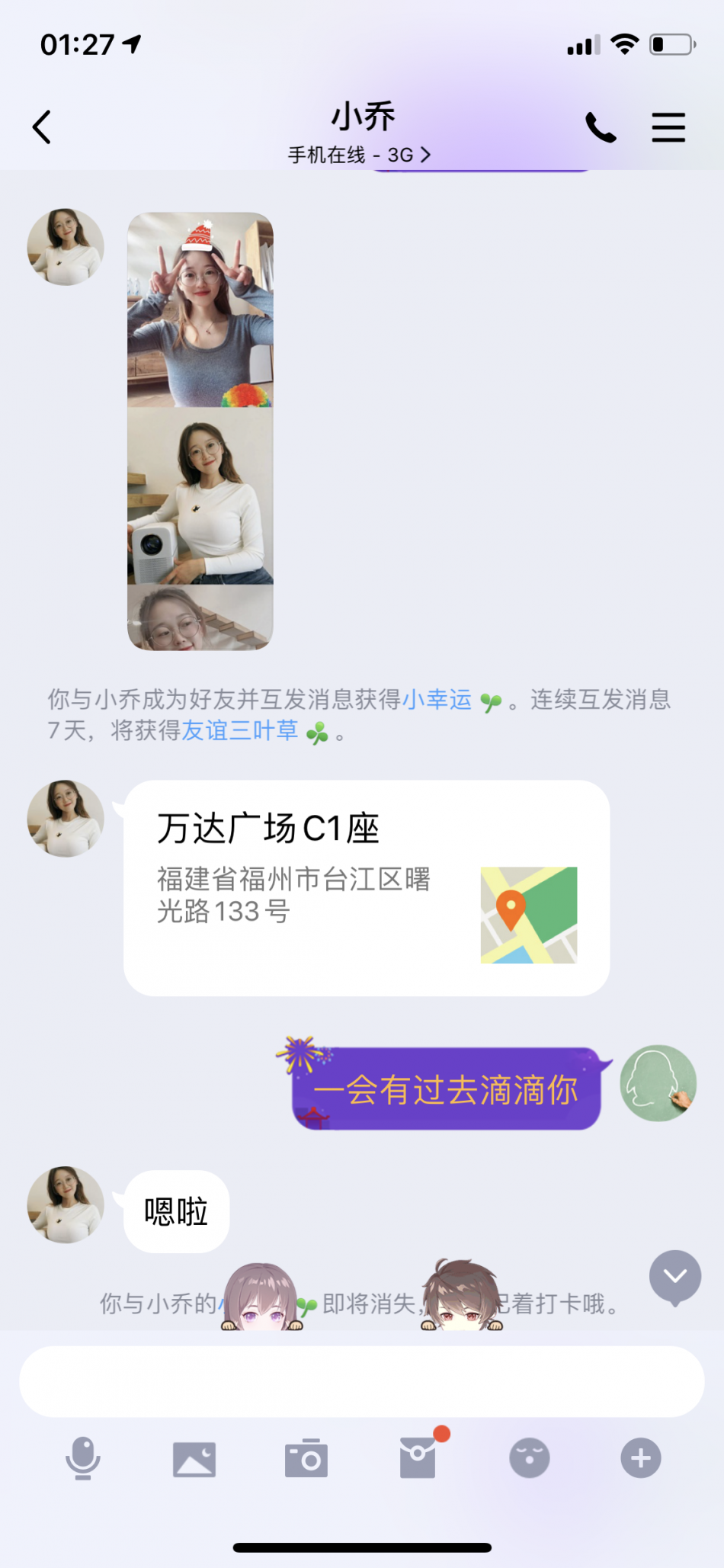Open 万达广场C1座 location card
The image size is (724, 1568).
[366, 887]
